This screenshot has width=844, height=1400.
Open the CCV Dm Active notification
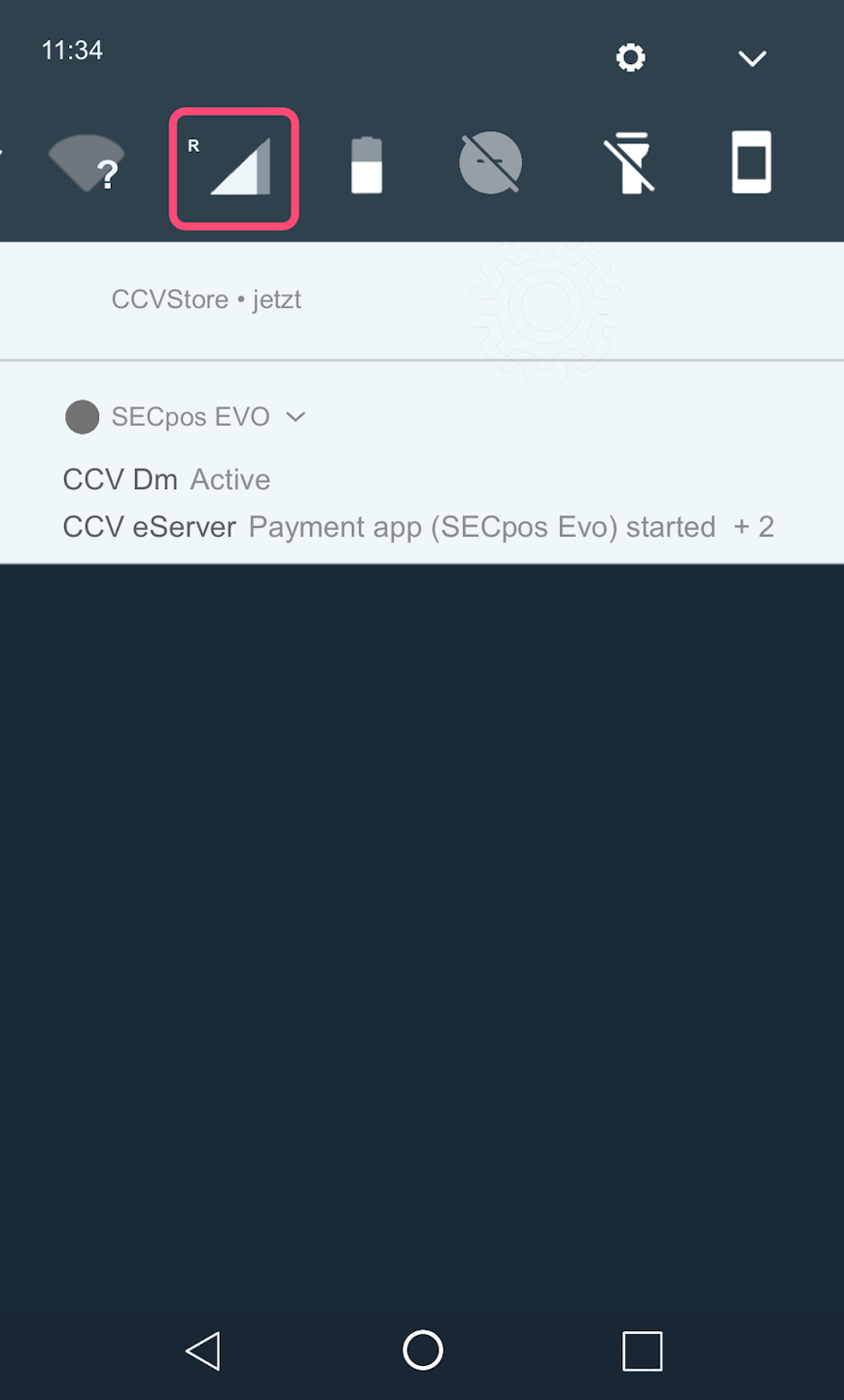click(x=166, y=479)
